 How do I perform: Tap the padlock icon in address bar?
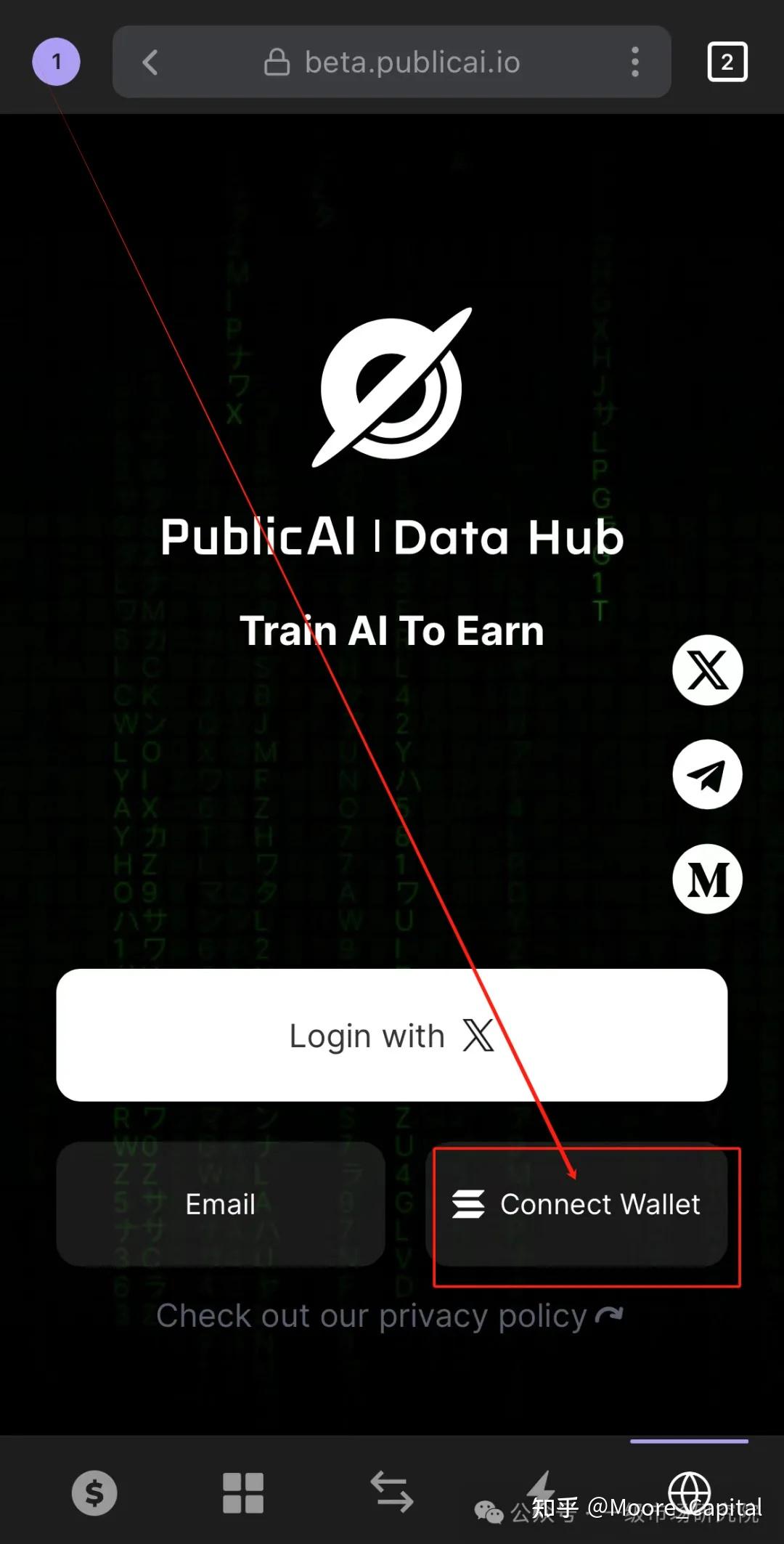click(x=278, y=62)
